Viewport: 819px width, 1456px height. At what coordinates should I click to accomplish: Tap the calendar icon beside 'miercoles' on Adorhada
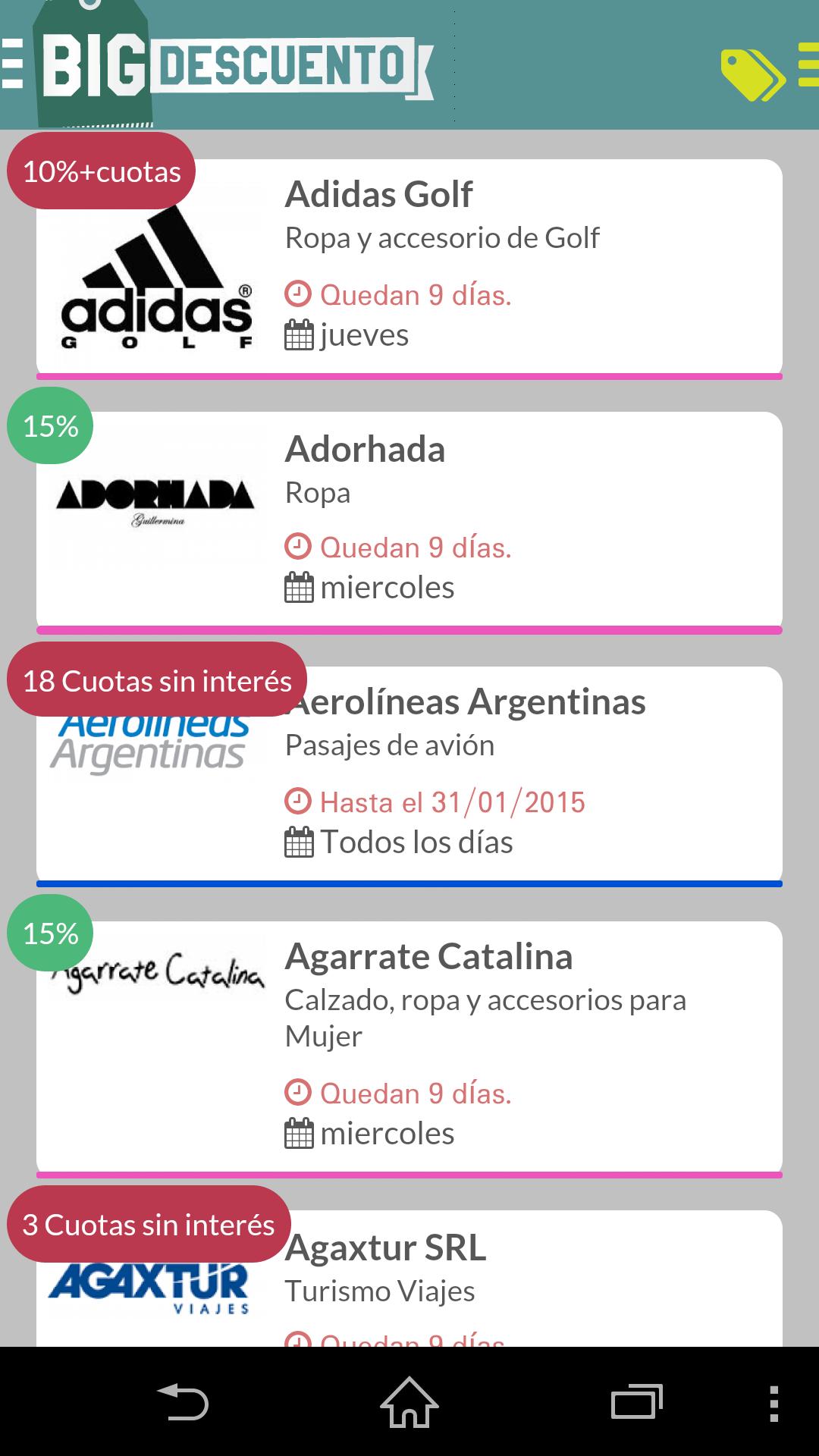tap(299, 585)
